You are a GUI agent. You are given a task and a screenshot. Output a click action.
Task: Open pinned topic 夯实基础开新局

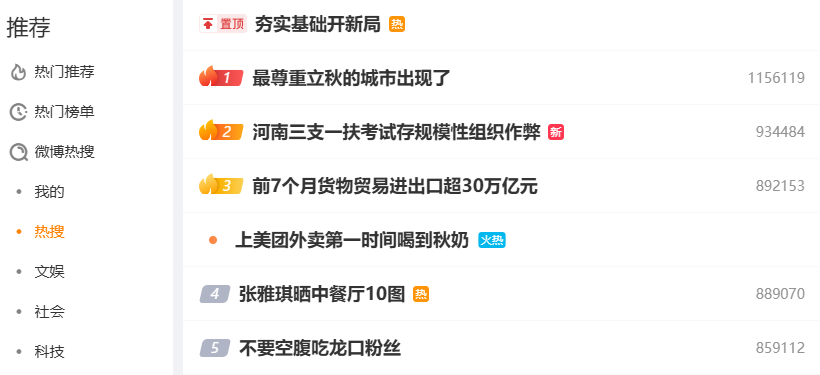[x=317, y=24]
